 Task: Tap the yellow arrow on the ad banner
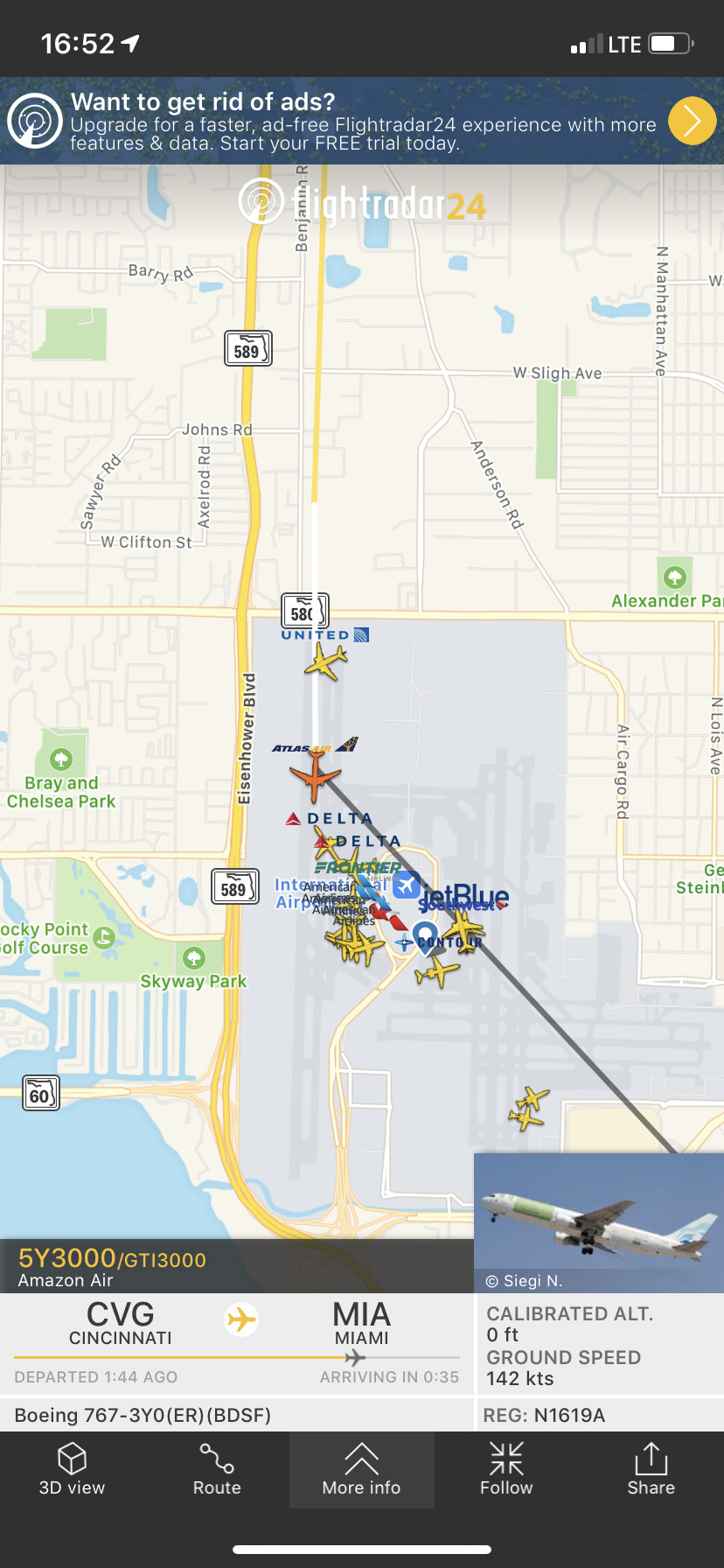click(x=692, y=121)
